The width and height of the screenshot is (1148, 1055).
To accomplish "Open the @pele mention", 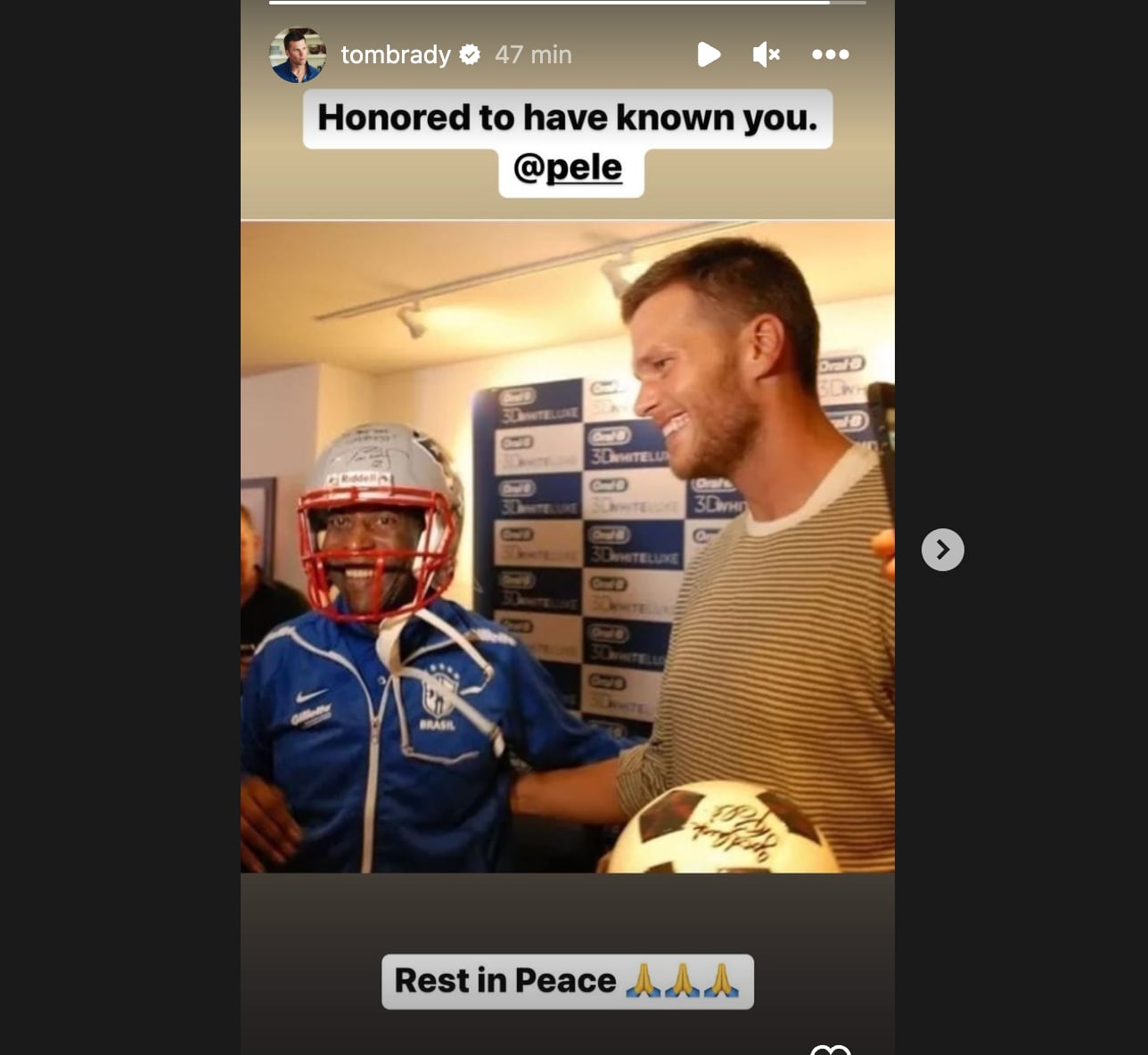I will [568, 168].
